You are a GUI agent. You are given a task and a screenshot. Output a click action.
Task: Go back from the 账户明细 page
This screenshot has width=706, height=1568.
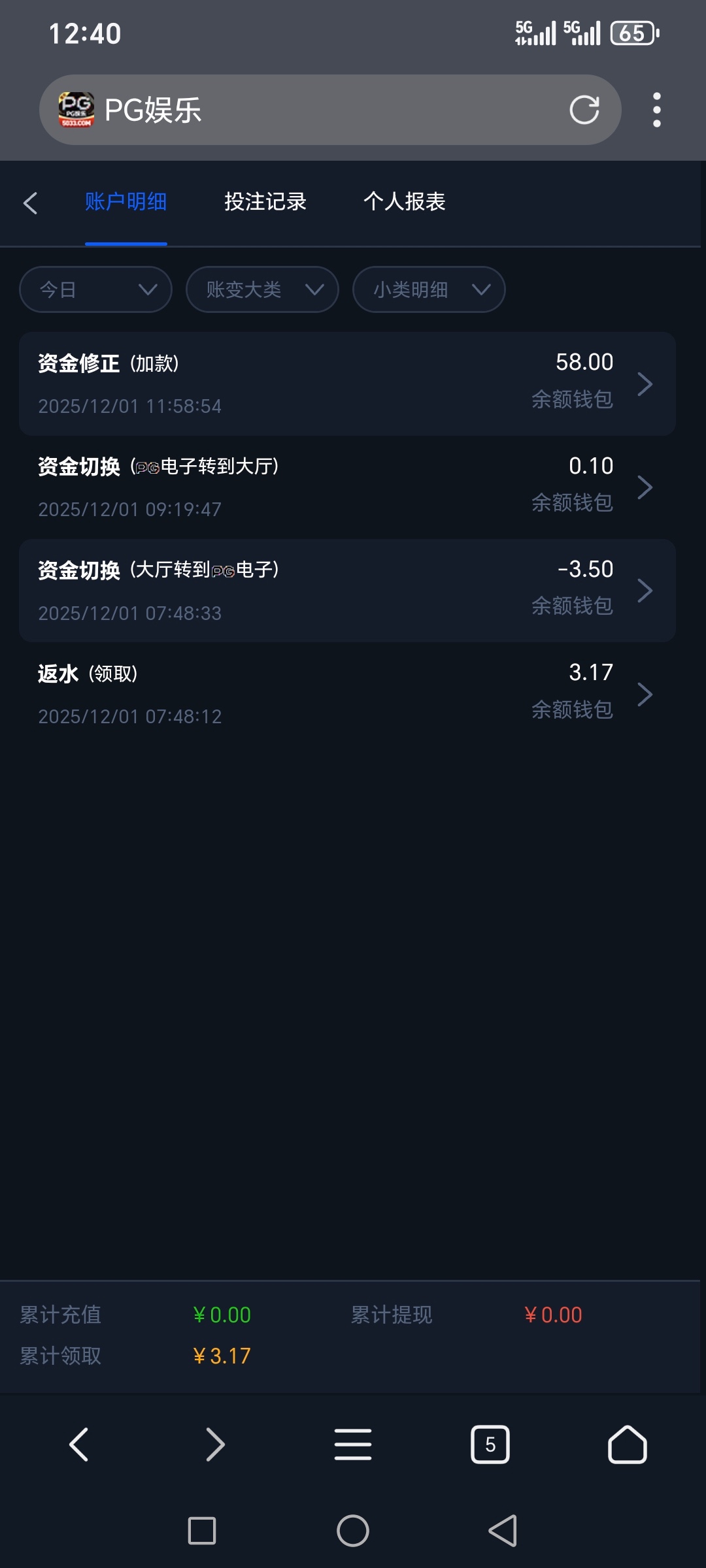point(30,203)
